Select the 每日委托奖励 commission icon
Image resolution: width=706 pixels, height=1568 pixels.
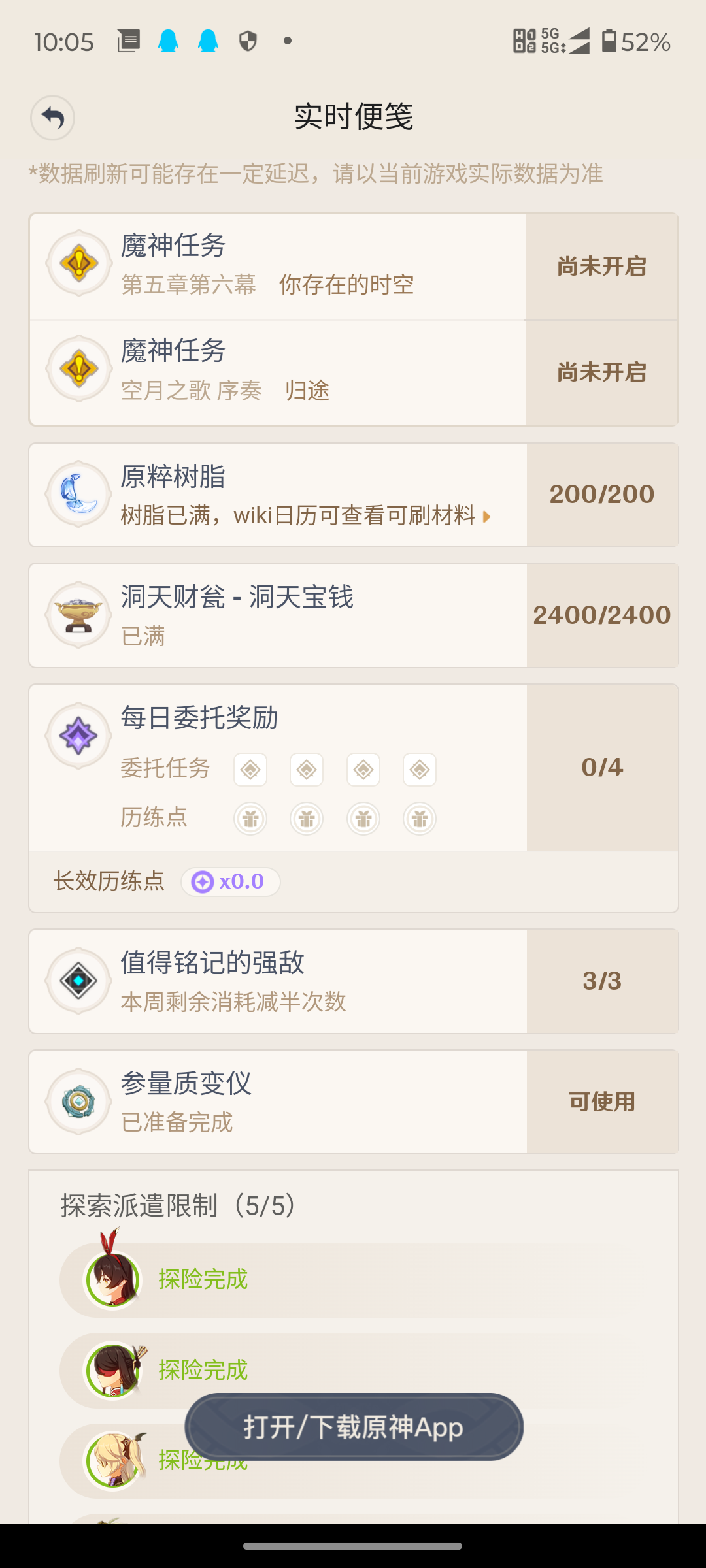coord(78,734)
